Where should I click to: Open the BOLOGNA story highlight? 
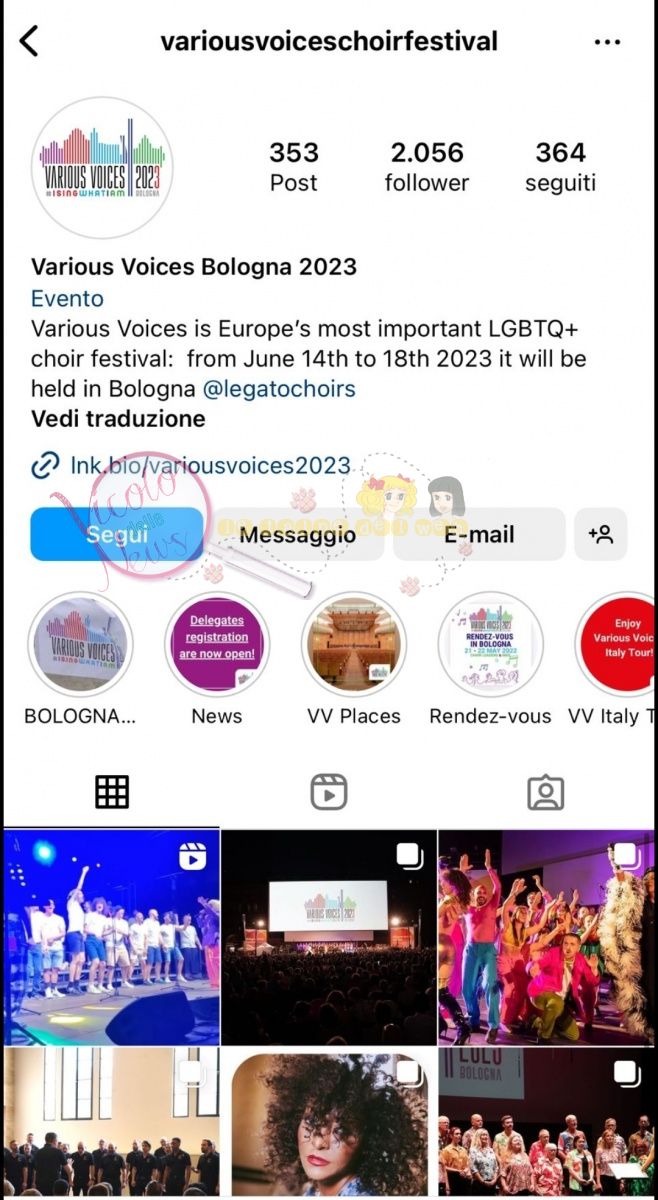point(80,645)
